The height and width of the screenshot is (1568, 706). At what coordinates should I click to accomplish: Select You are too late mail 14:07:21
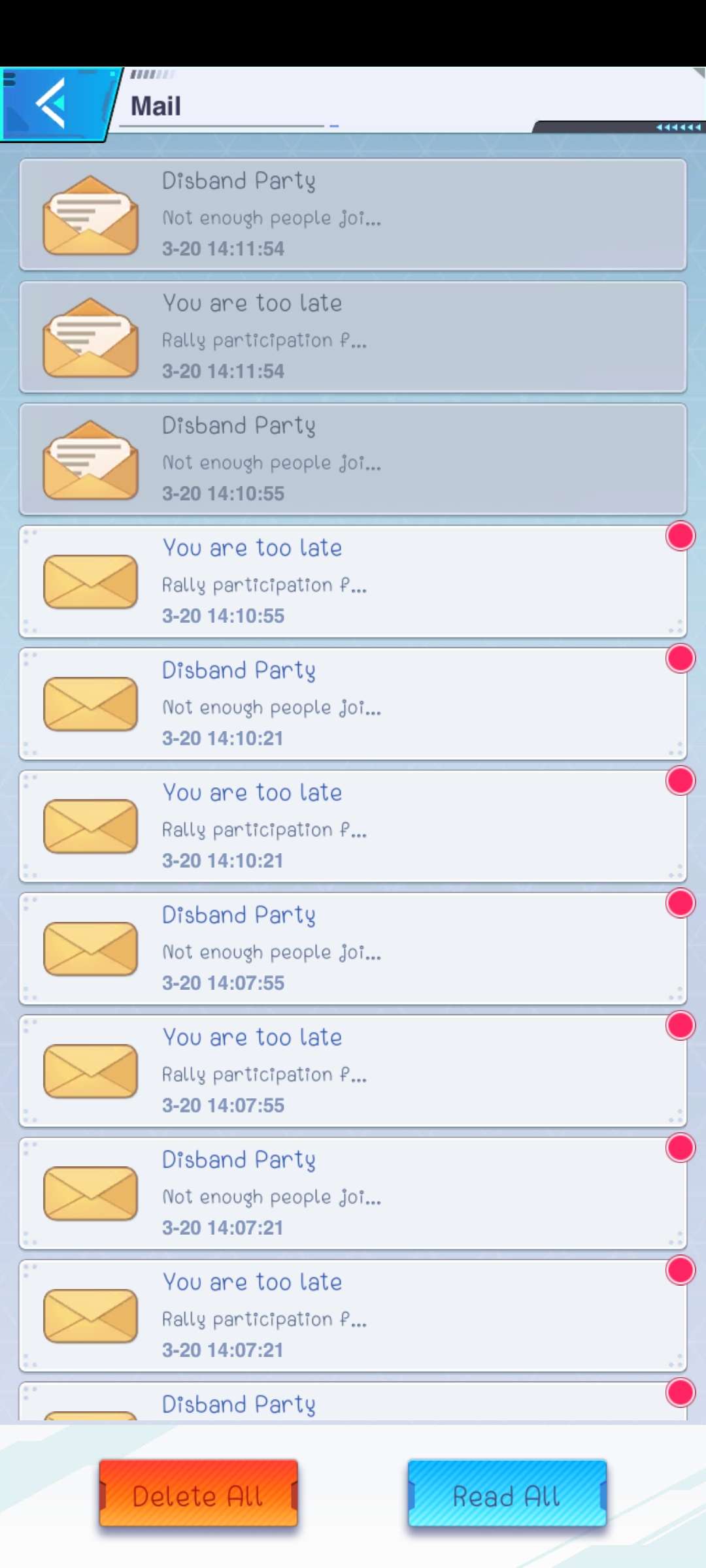[x=353, y=1315]
